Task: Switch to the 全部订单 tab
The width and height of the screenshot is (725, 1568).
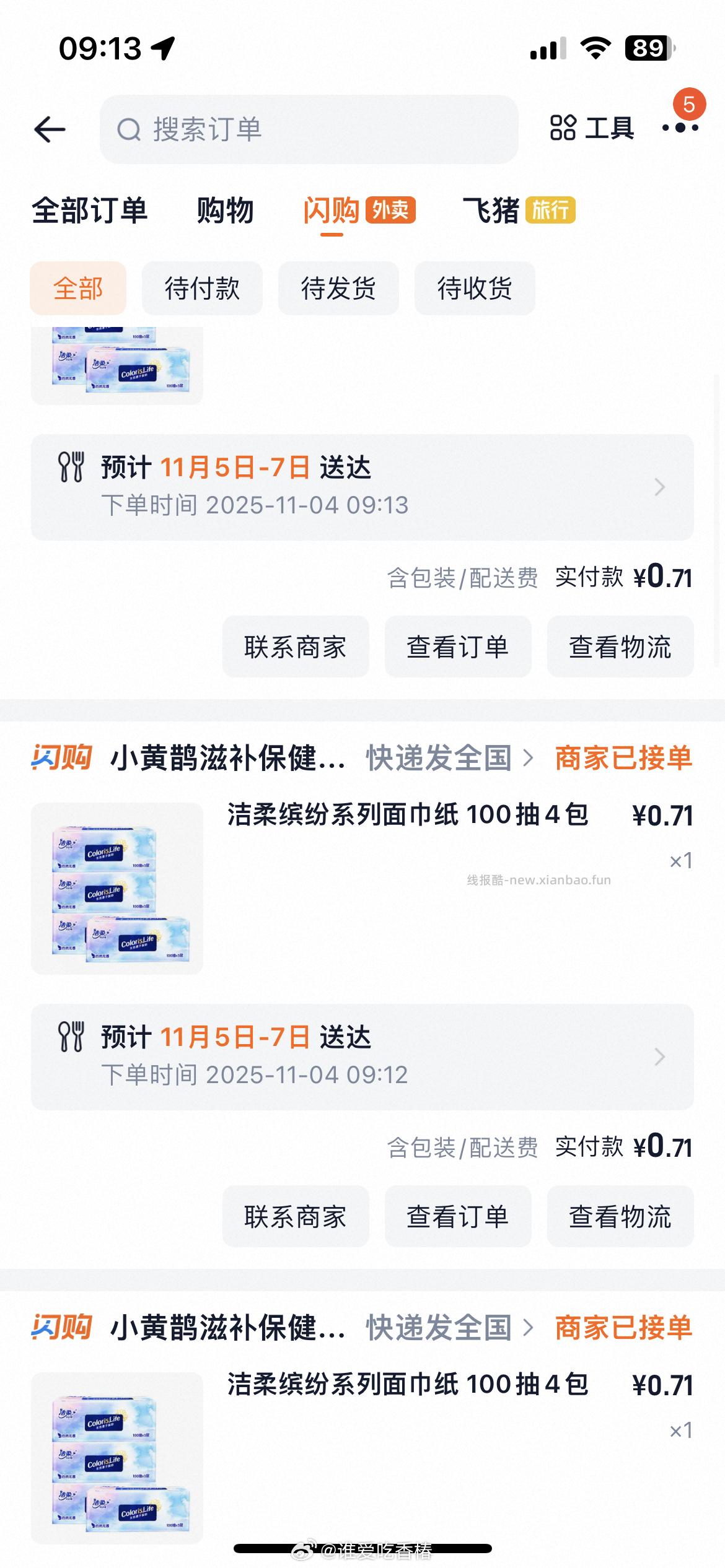Action: [90, 211]
